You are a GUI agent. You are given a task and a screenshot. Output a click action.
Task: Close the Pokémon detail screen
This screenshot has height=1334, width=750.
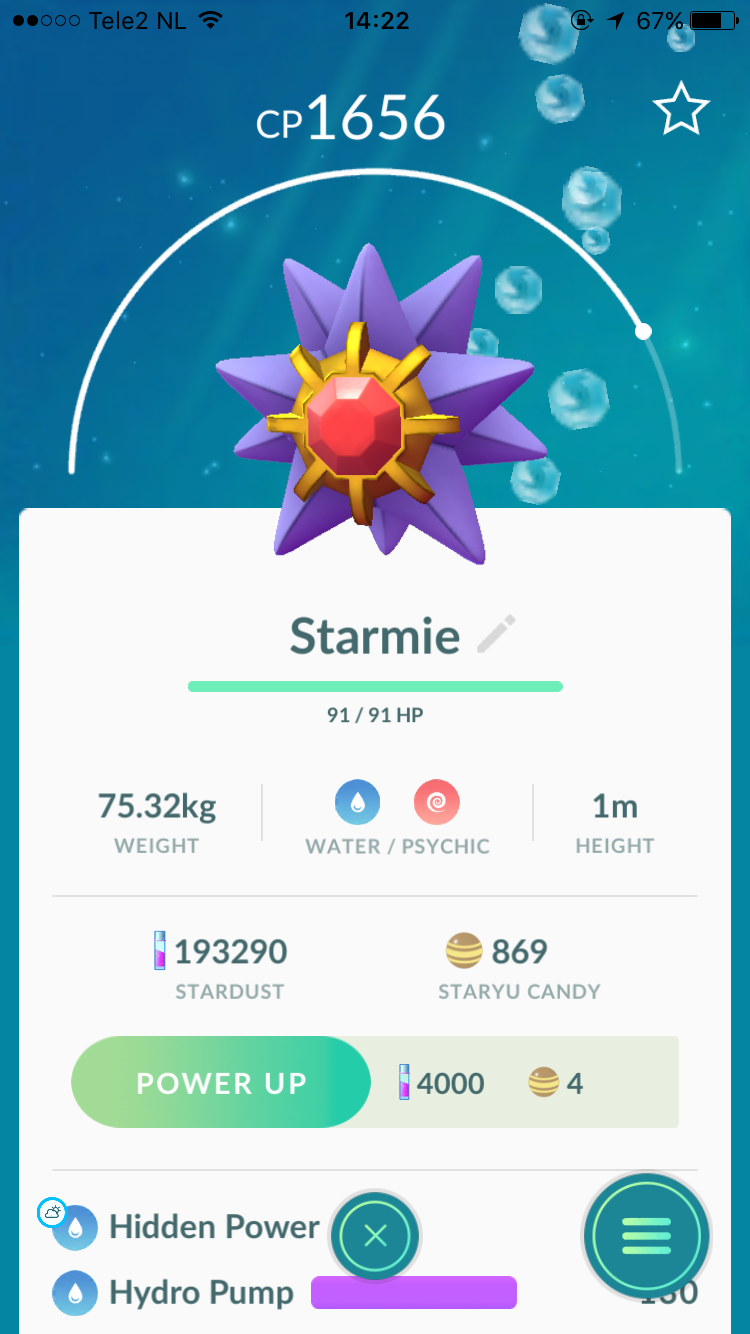pos(375,1236)
